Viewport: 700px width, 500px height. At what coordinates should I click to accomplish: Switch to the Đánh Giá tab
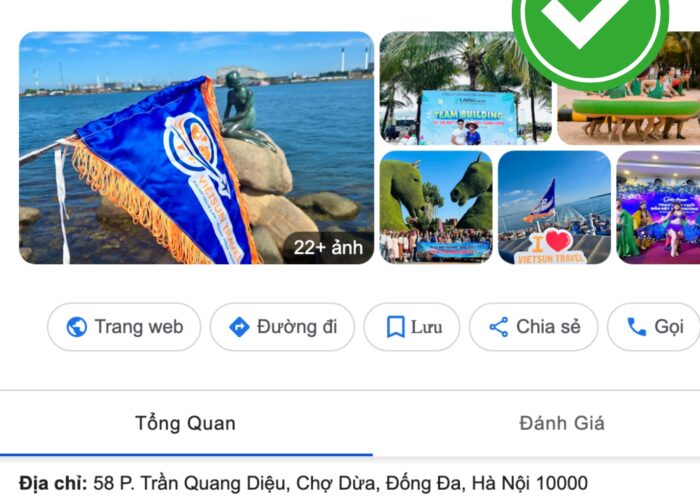[561, 423]
